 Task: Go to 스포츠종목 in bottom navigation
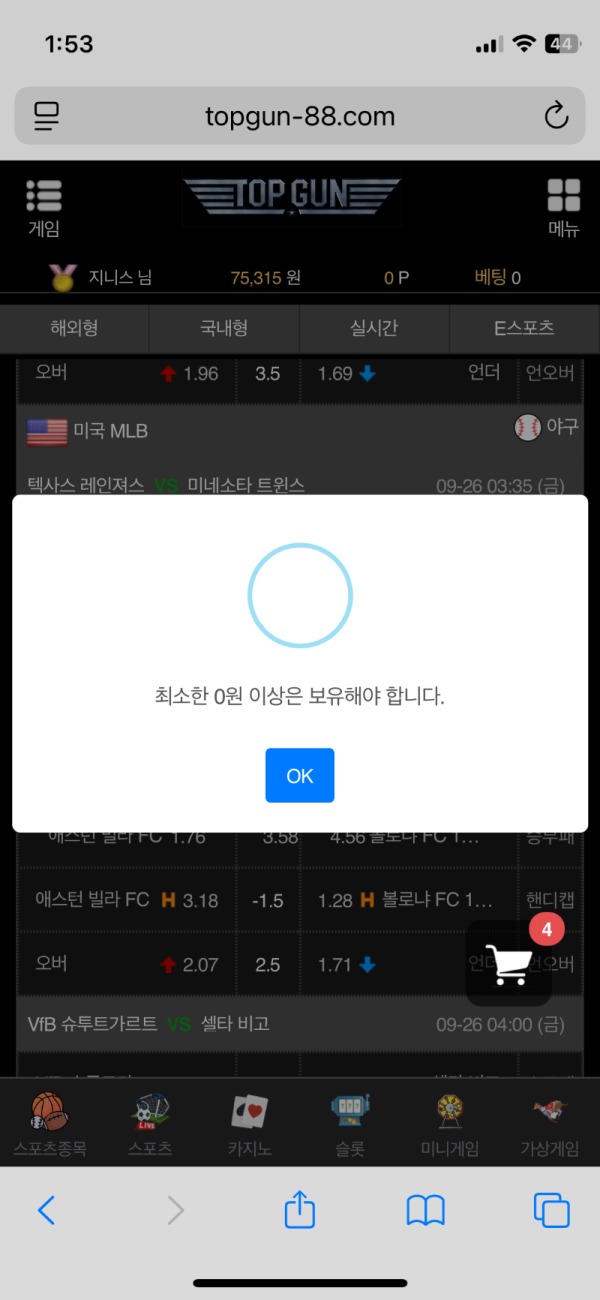50,1123
